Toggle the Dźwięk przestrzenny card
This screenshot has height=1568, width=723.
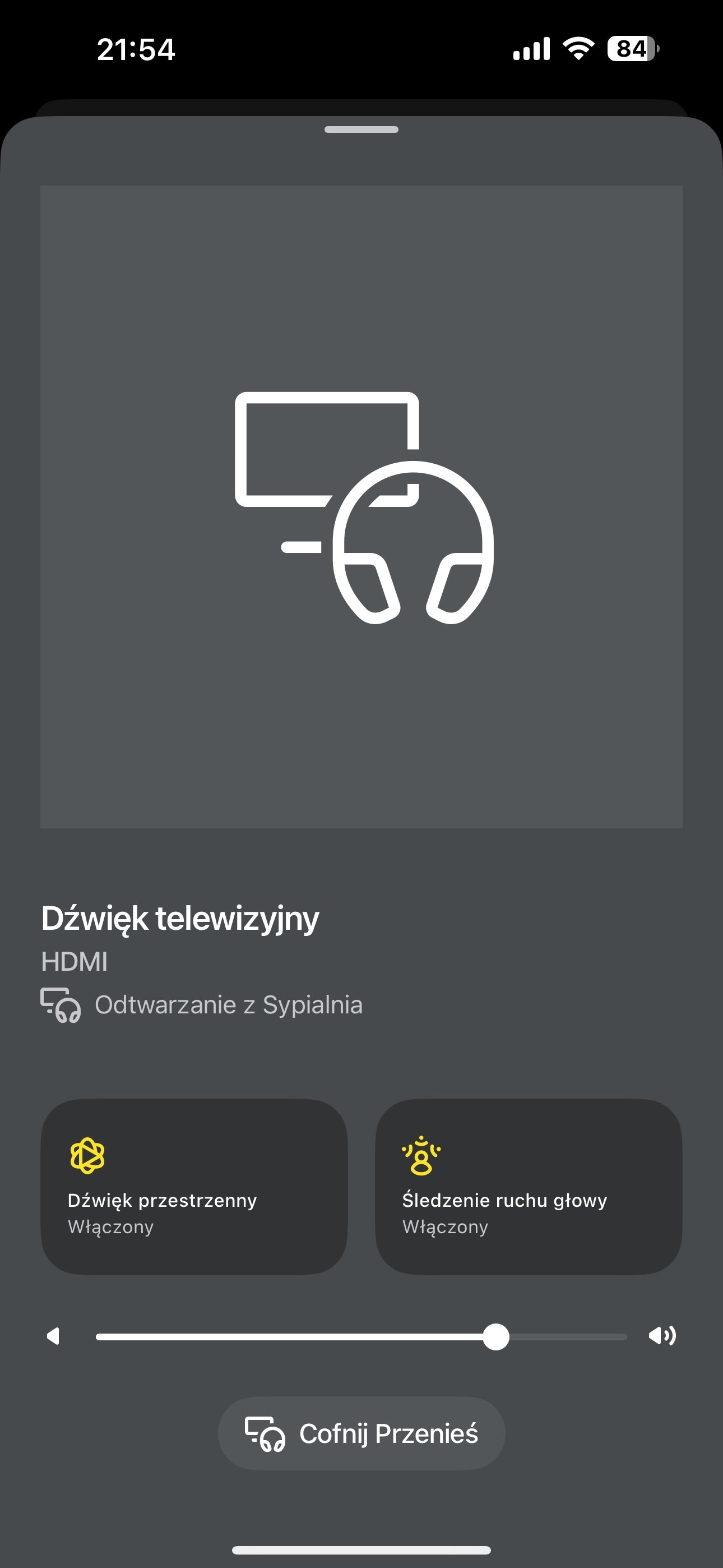point(194,1186)
